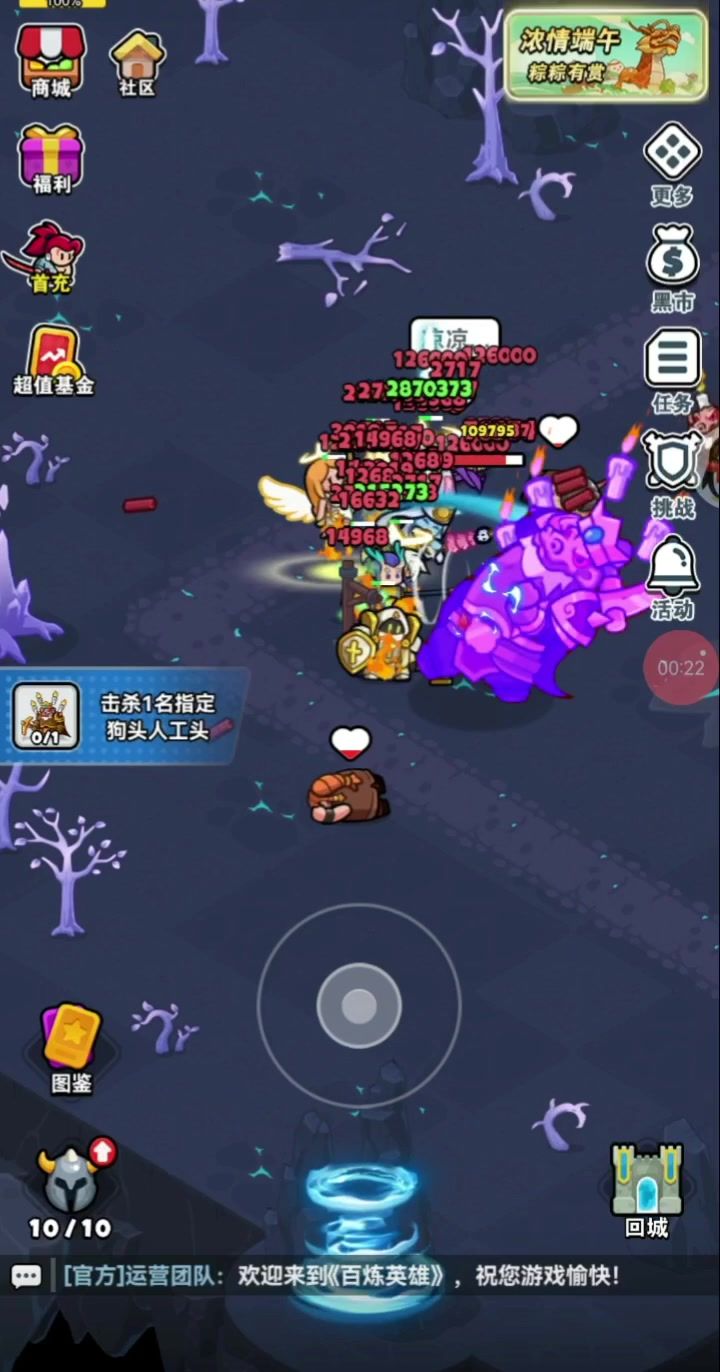Open the 任务 quest list
Image resolution: width=720 pixels, height=1372 pixels.
(672, 368)
